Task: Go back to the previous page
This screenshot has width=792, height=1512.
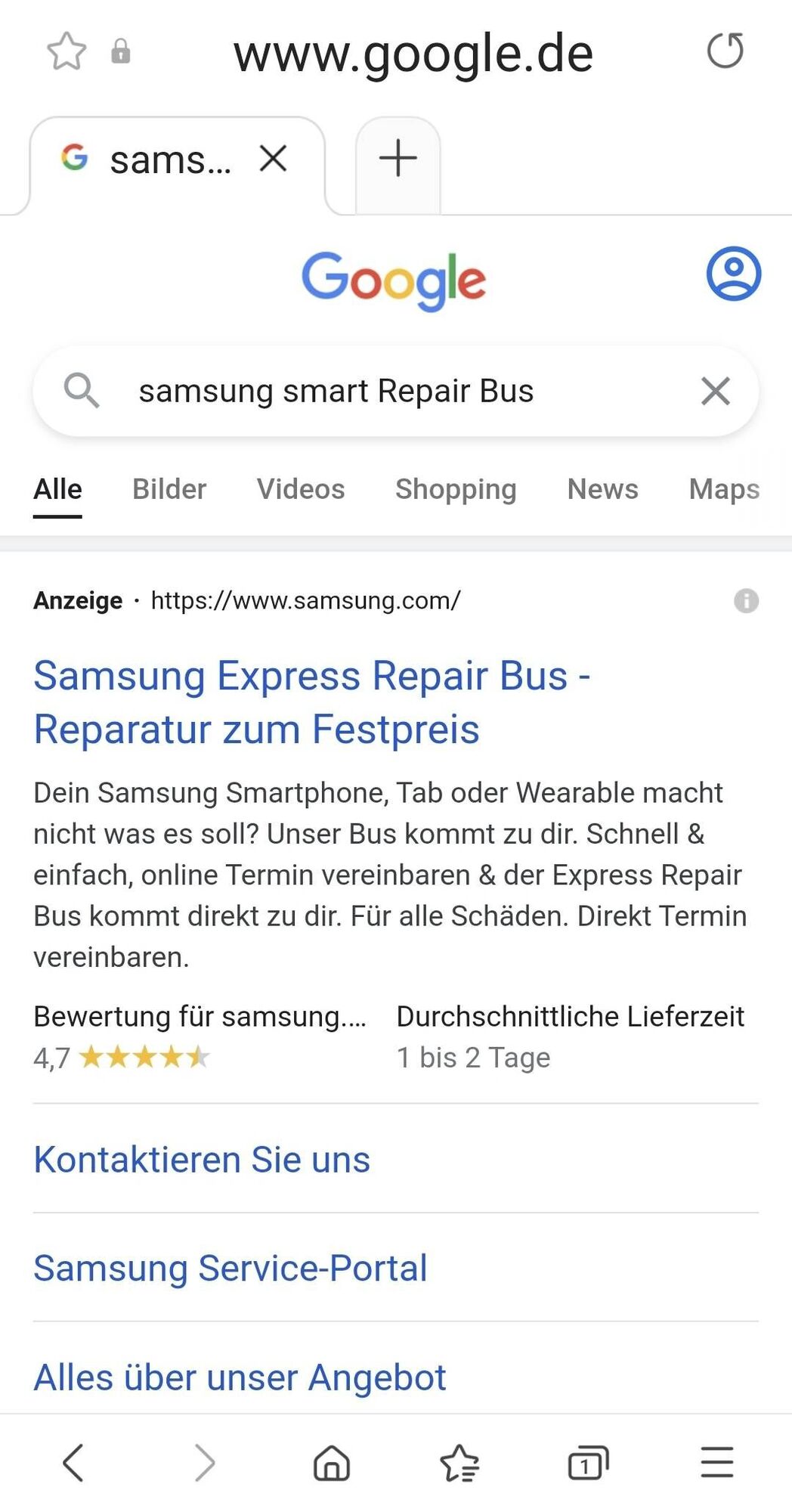Action: [73, 1462]
